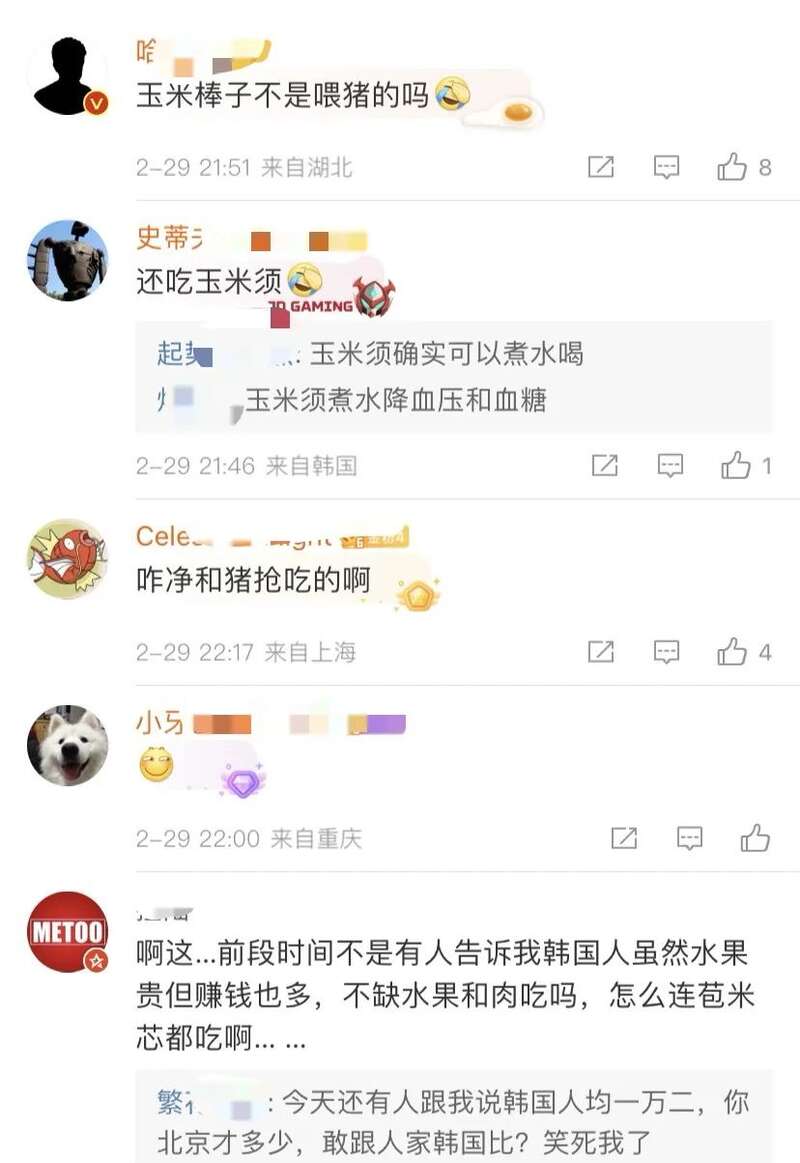The image size is (800, 1163).
Task: Like the comment 还吃玉米须
Action: tap(736, 465)
